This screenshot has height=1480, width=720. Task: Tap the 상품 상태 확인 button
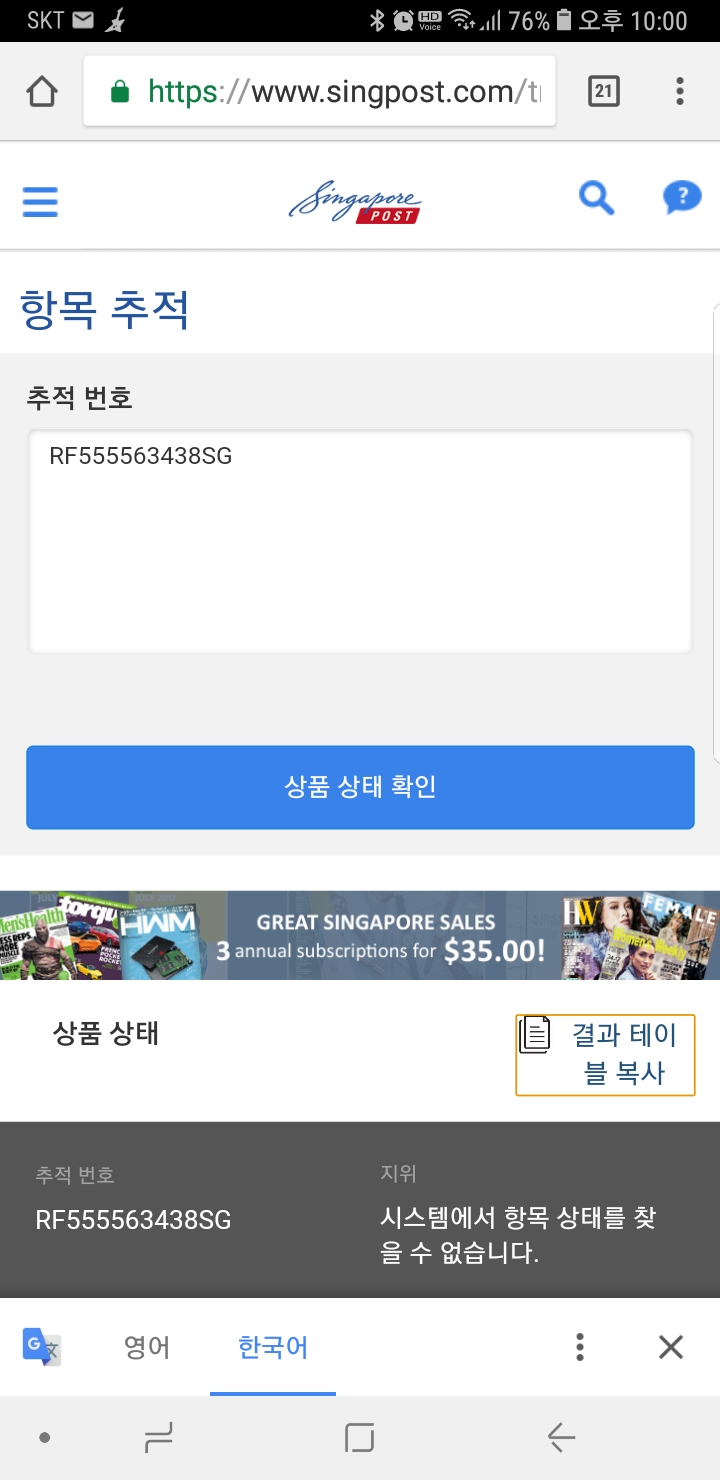click(360, 787)
